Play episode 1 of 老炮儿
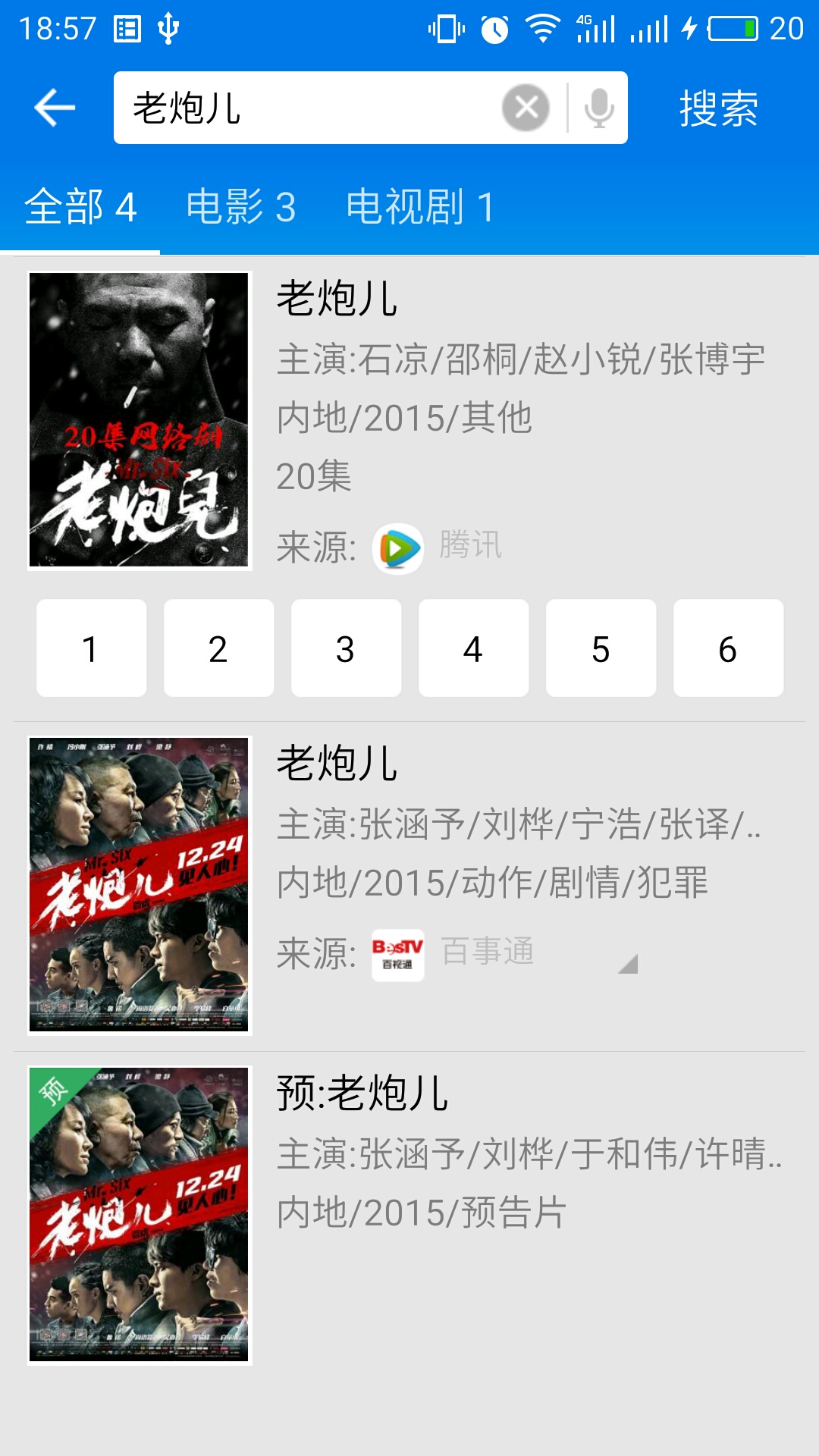Image resolution: width=819 pixels, height=1456 pixels. (91, 648)
